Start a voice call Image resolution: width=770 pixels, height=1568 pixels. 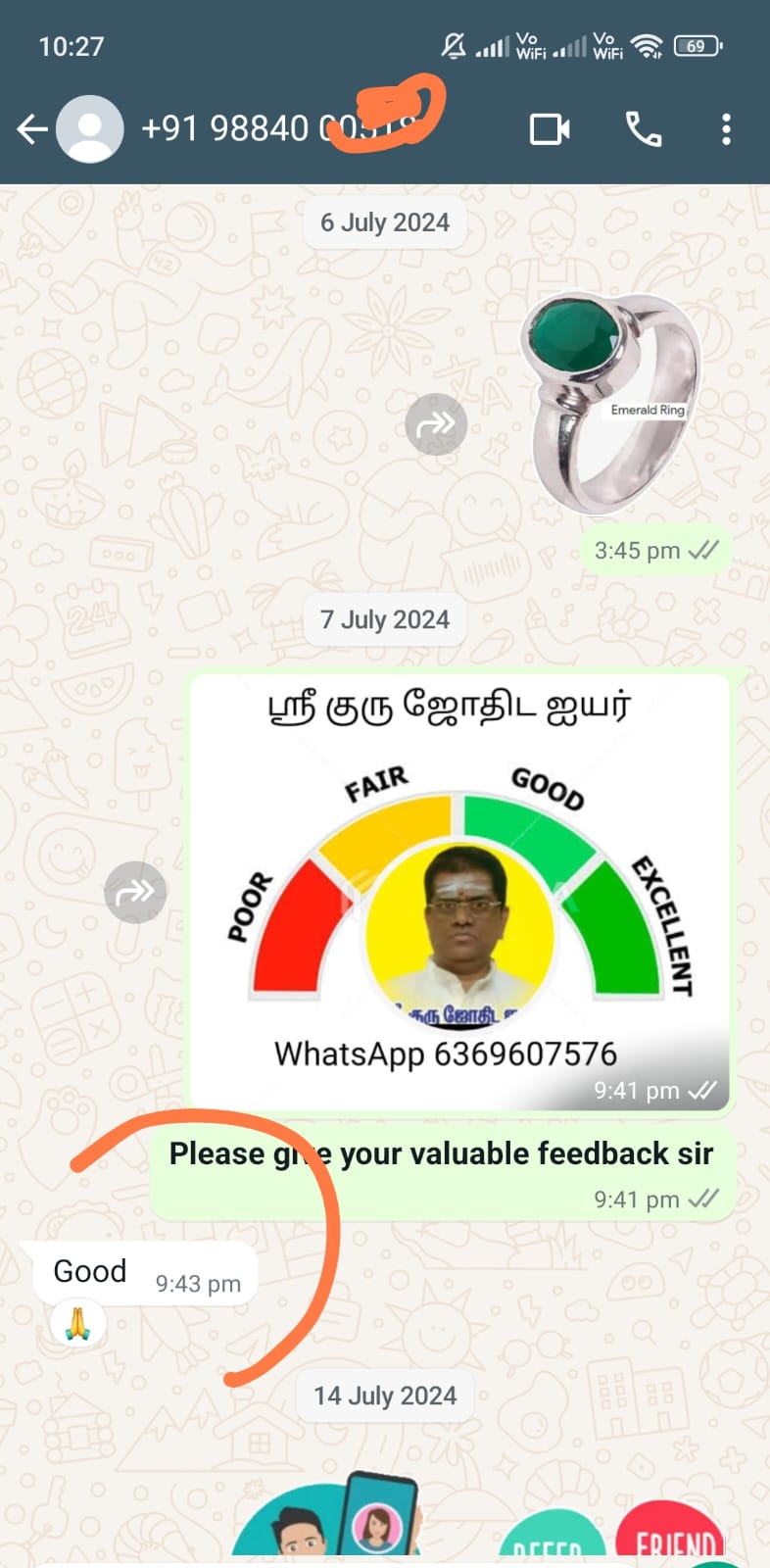[x=644, y=129]
